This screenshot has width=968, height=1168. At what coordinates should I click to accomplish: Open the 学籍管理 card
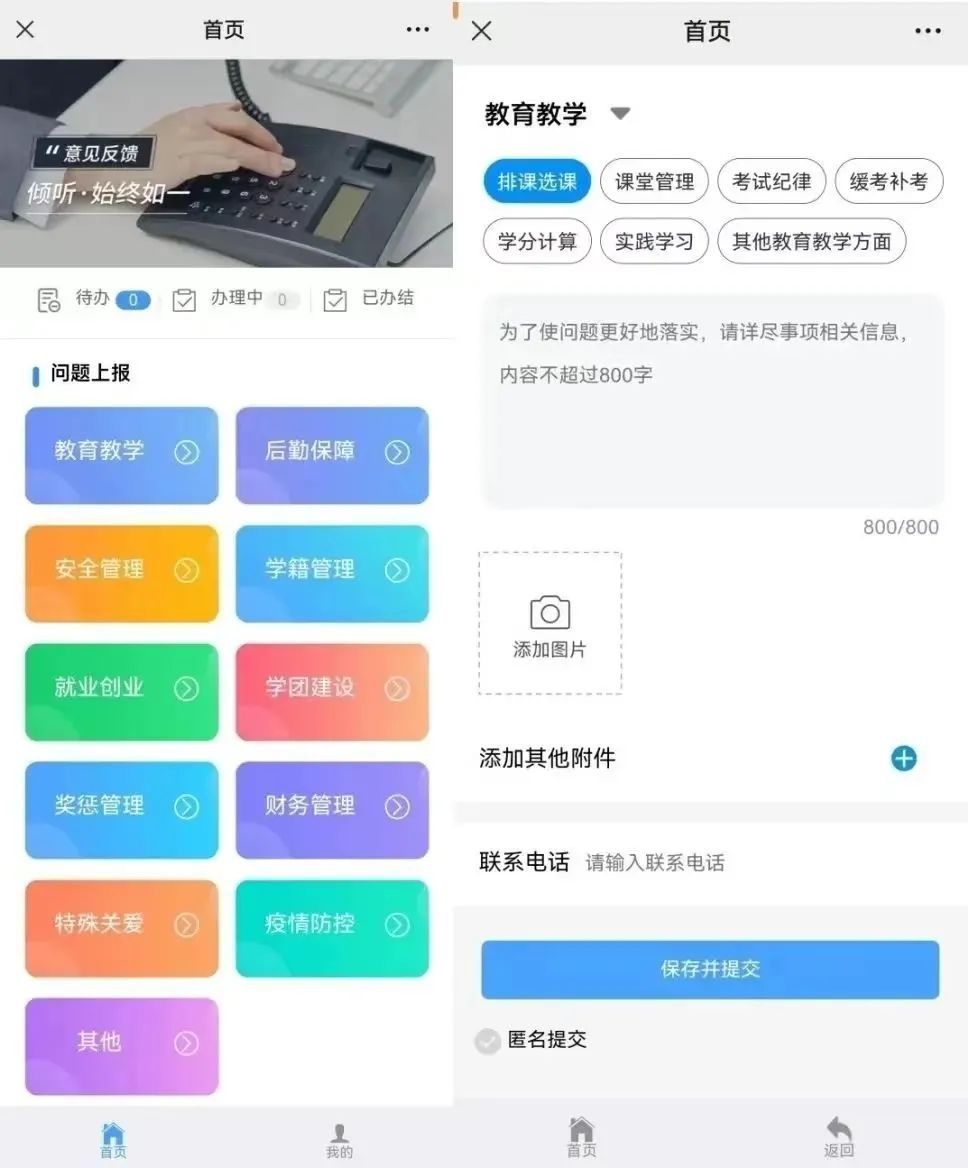332,572
